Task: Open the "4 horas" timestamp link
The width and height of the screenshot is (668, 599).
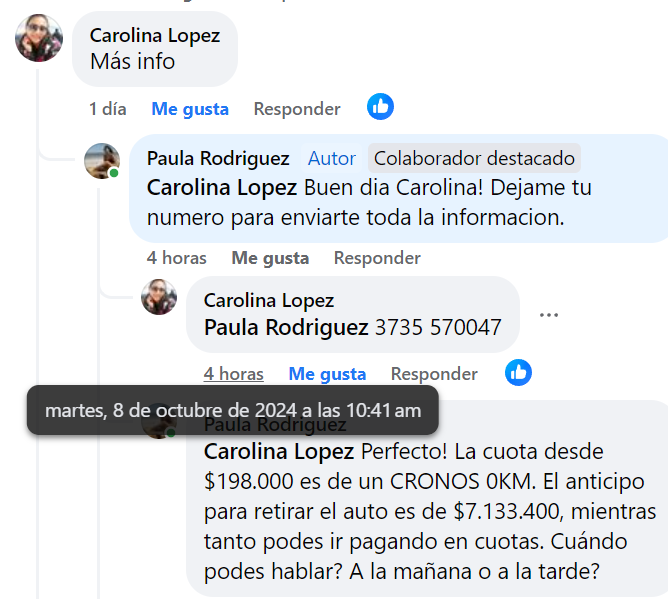Action: pos(234,374)
